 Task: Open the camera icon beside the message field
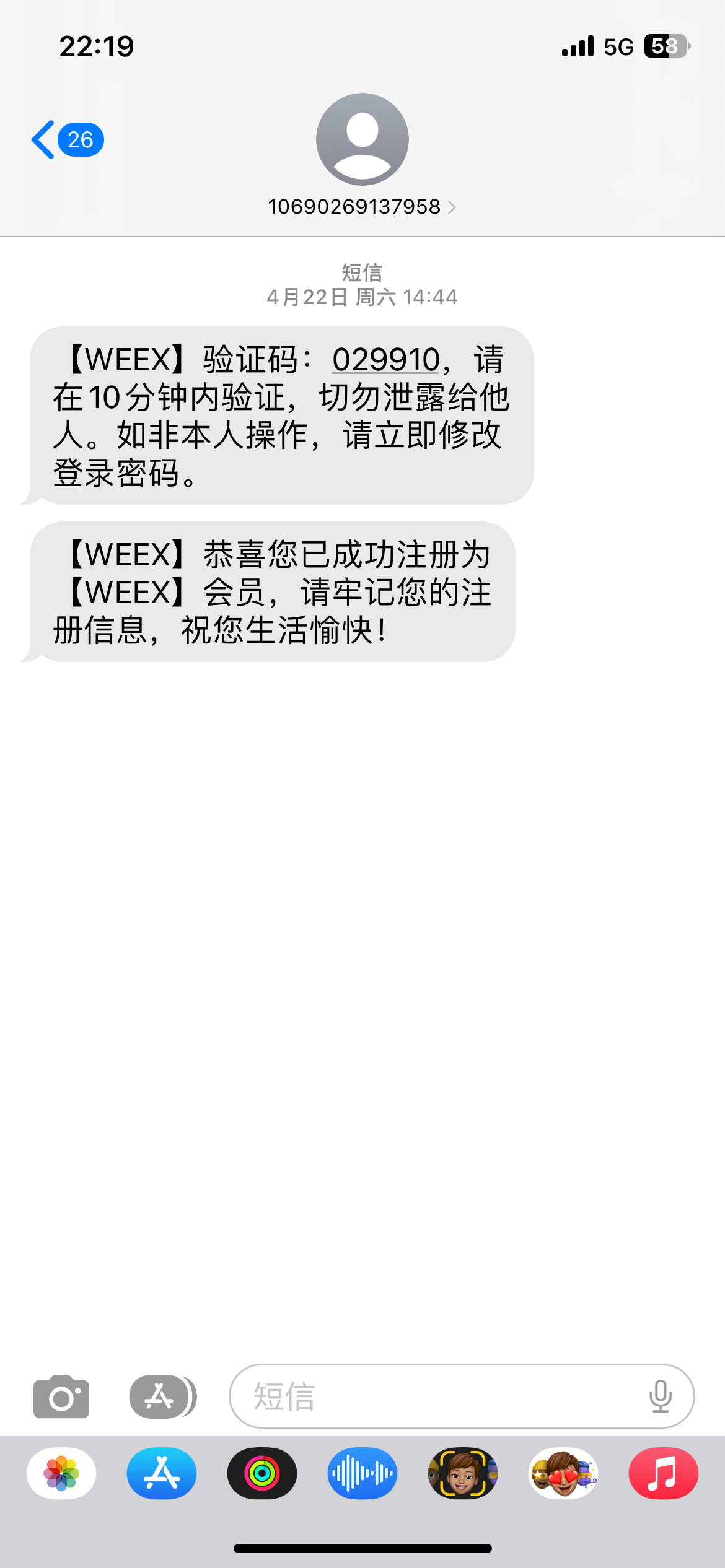click(x=60, y=1395)
